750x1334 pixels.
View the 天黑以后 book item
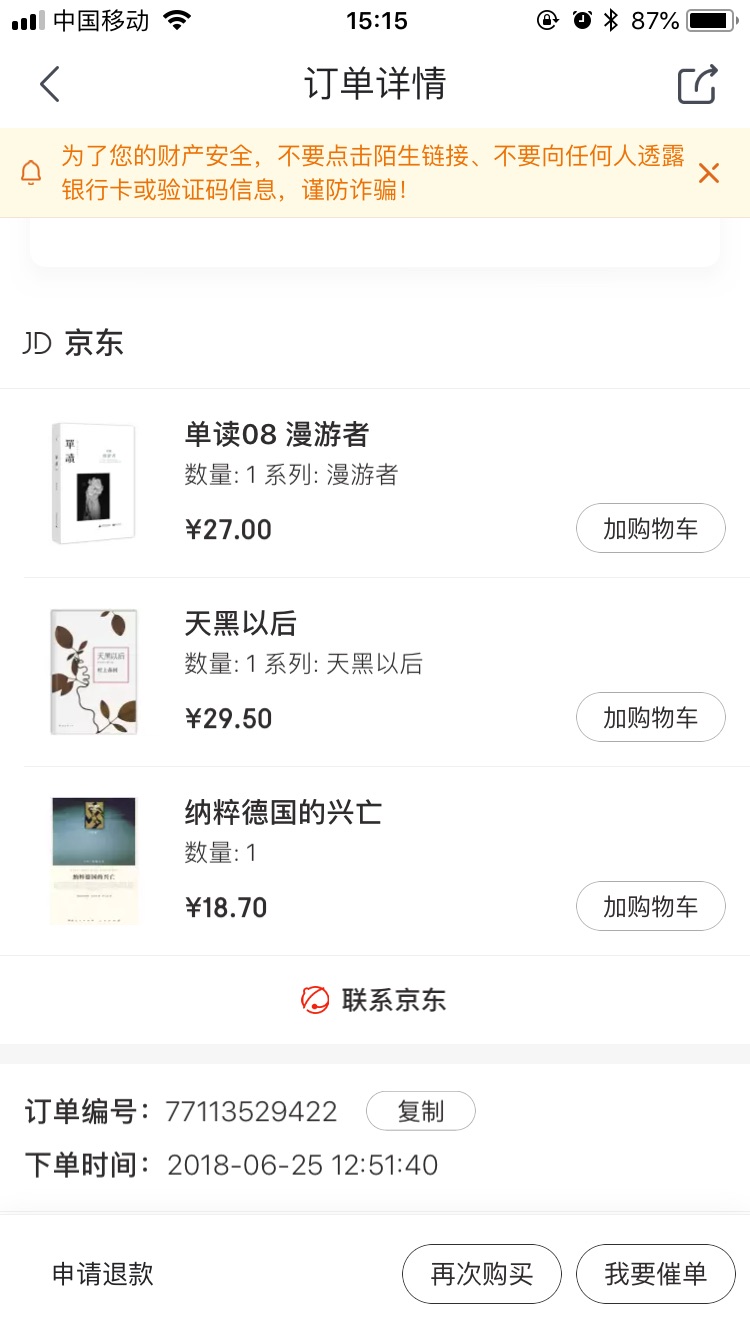(241, 624)
